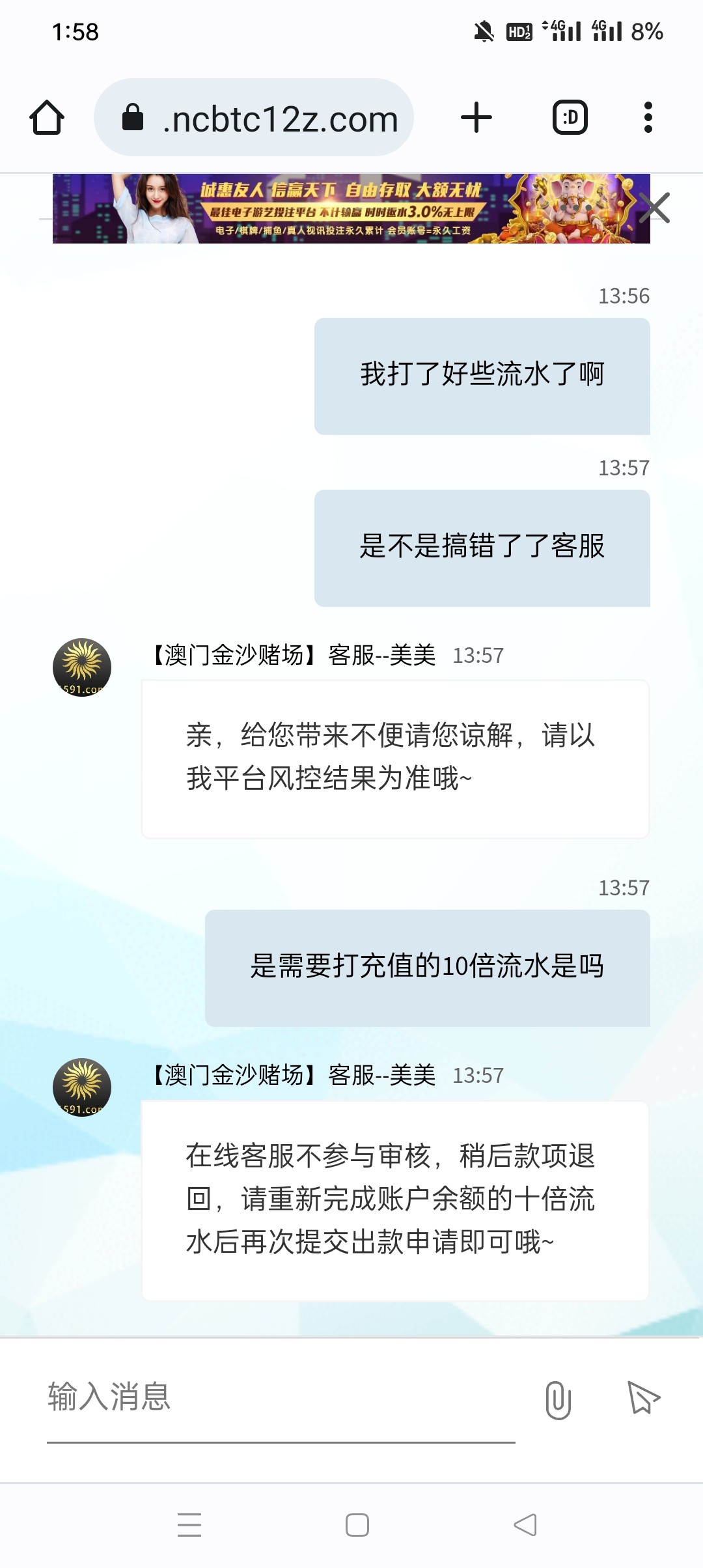The width and height of the screenshot is (703, 1568).
Task: Focus the 输入消息 message field
Action: click(x=280, y=1397)
